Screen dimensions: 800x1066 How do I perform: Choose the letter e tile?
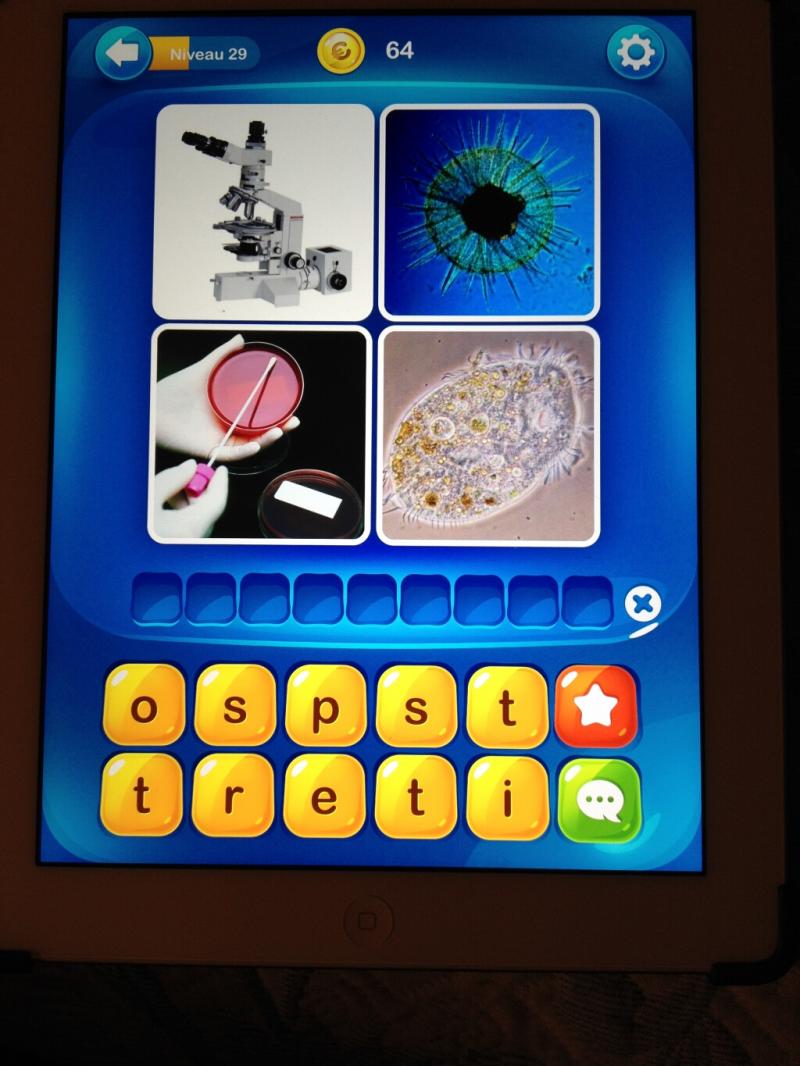tap(324, 797)
